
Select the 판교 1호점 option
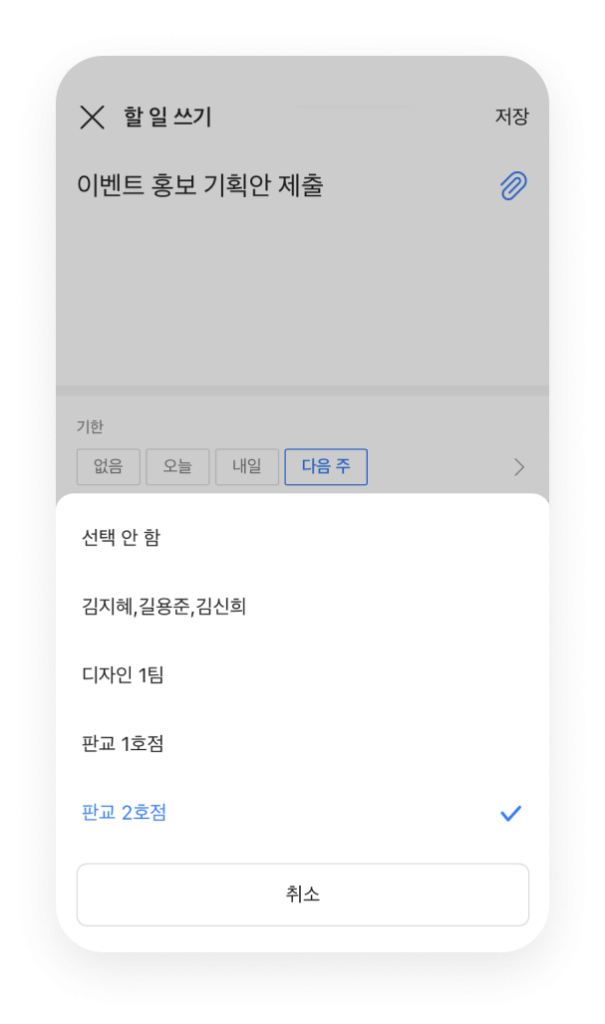tap(123, 744)
